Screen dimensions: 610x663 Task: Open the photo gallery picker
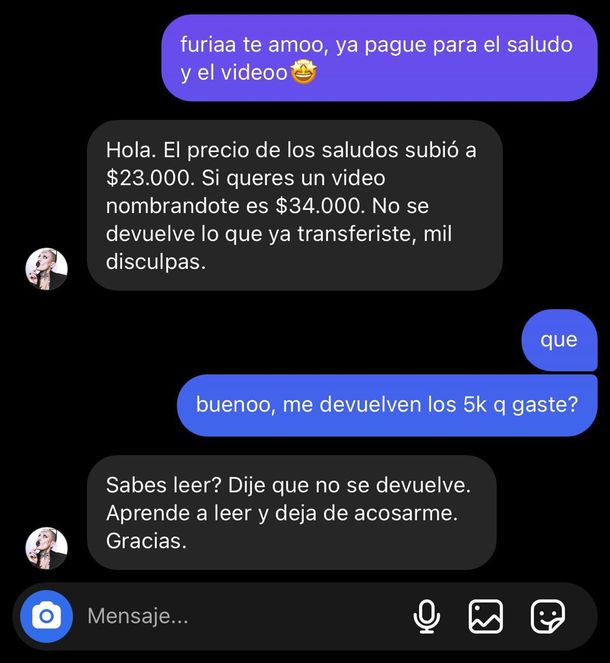pos(486,616)
